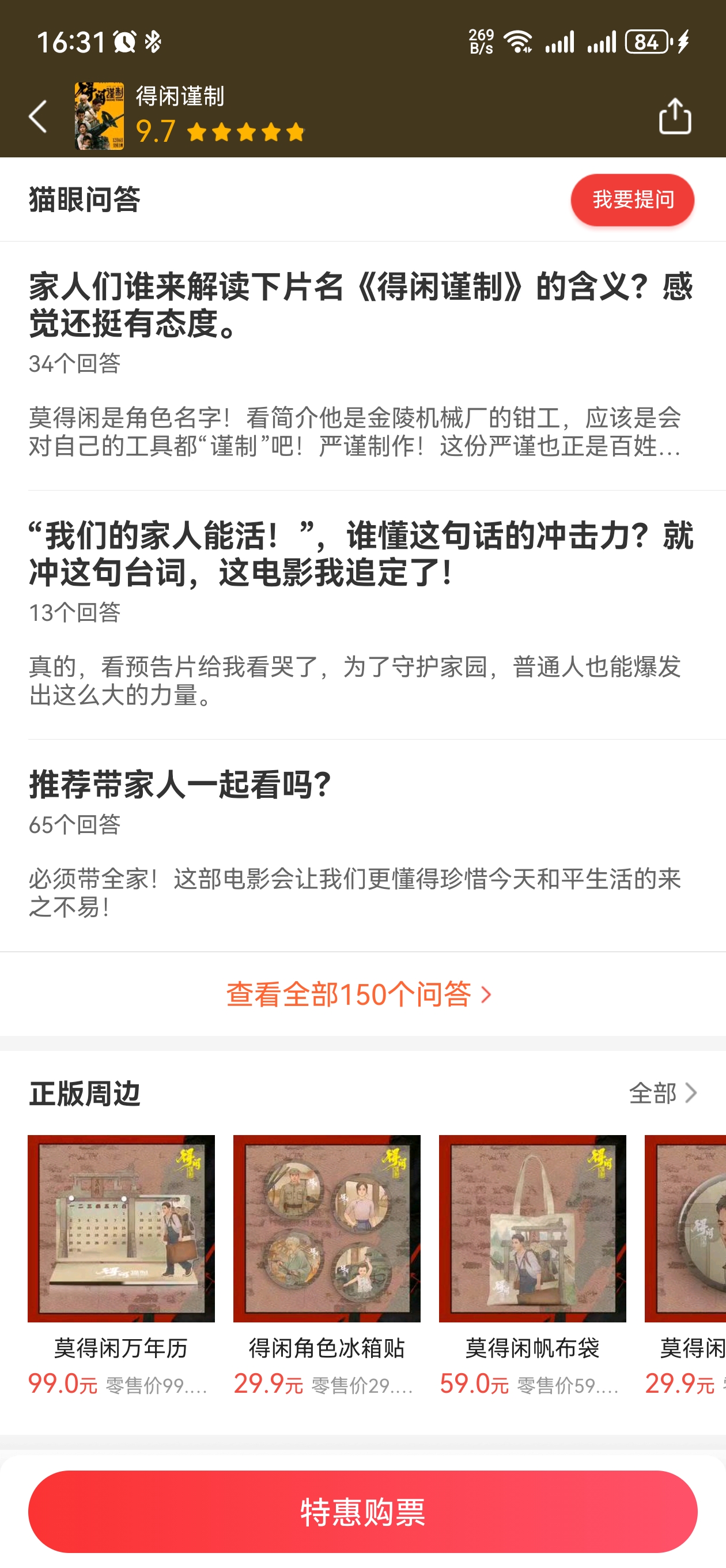Tap the back arrow at top left
726x1568 pixels.
(x=37, y=117)
